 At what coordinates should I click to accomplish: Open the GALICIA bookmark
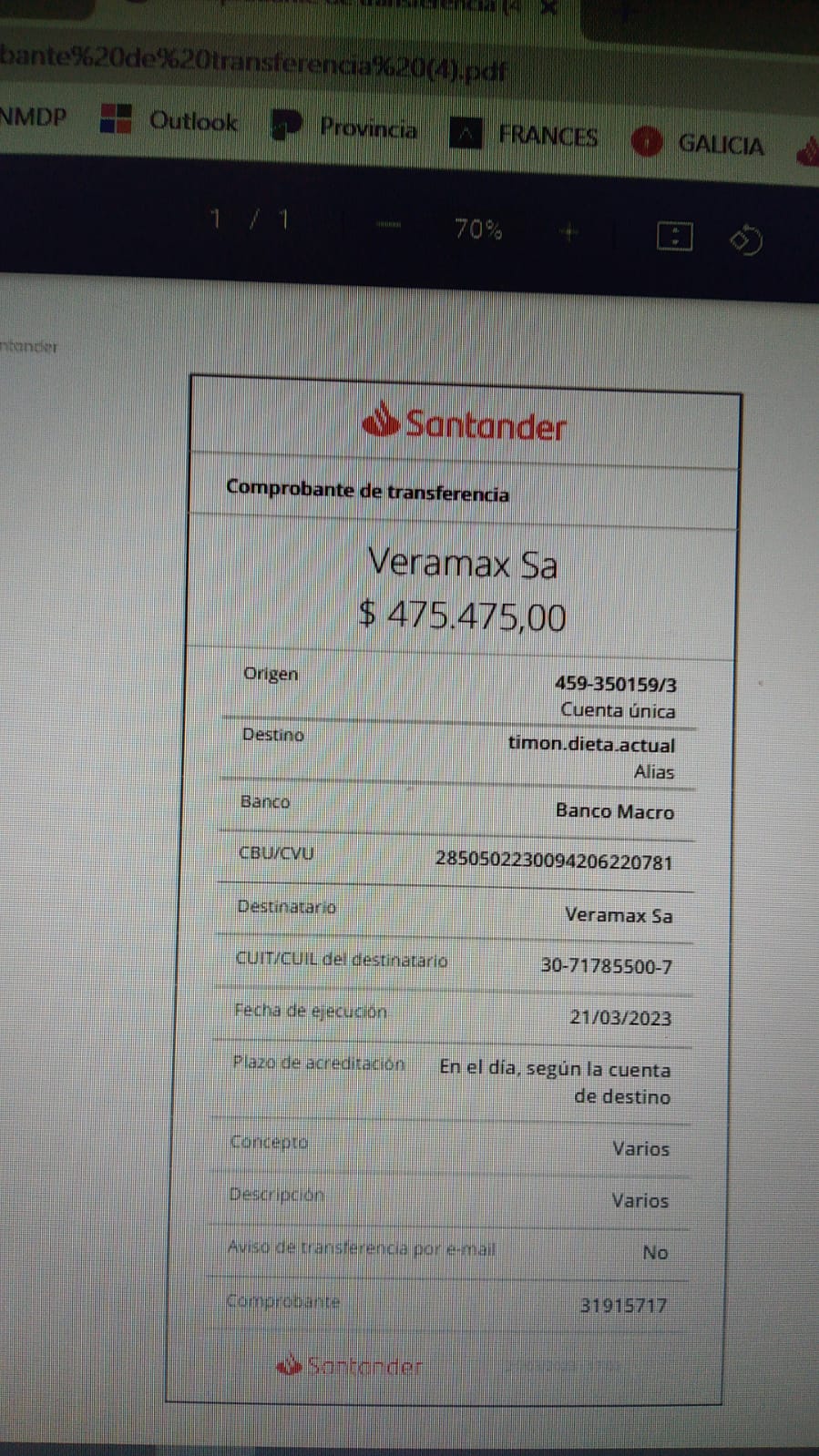pos(698,144)
